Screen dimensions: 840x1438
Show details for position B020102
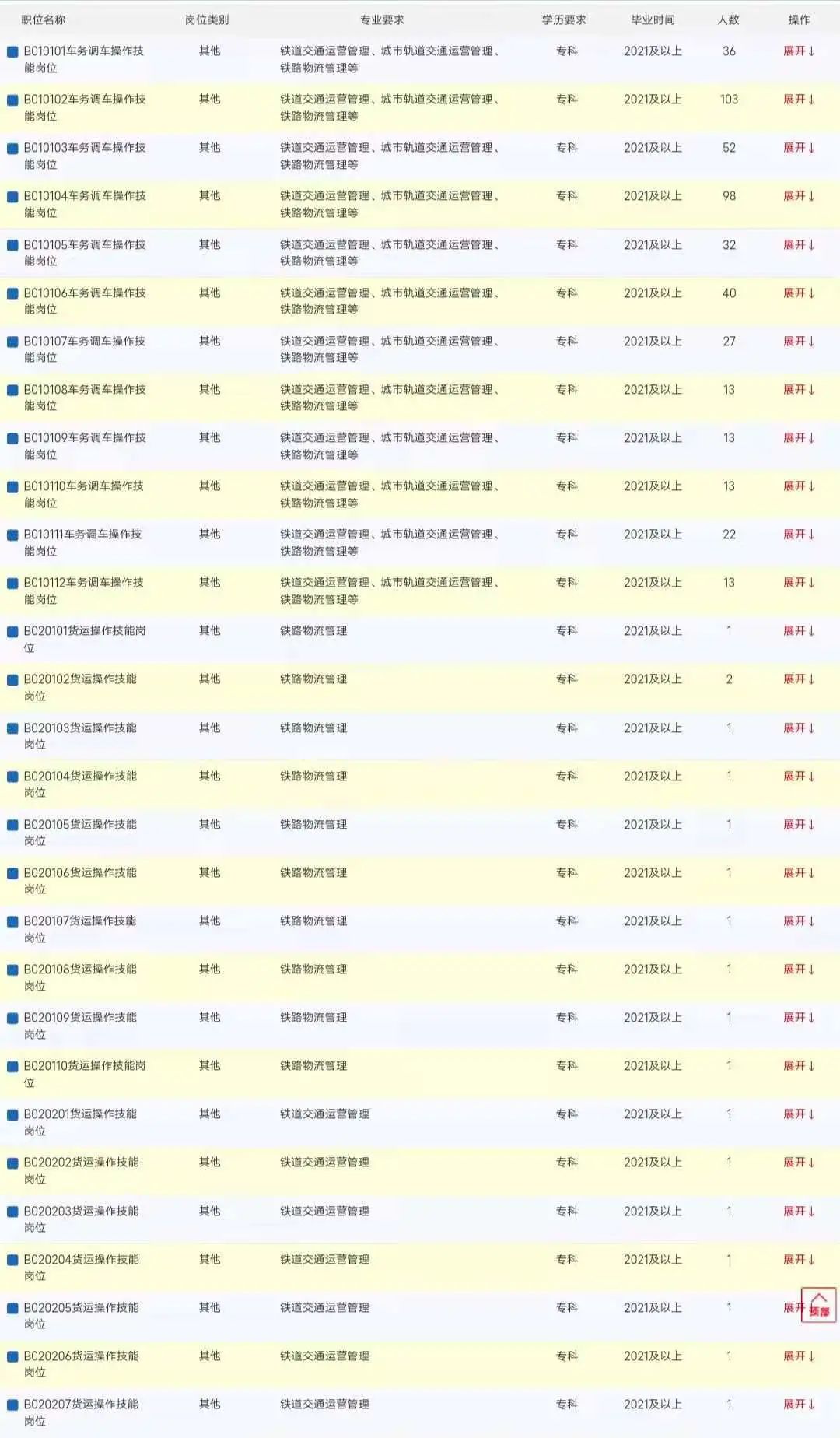click(799, 679)
